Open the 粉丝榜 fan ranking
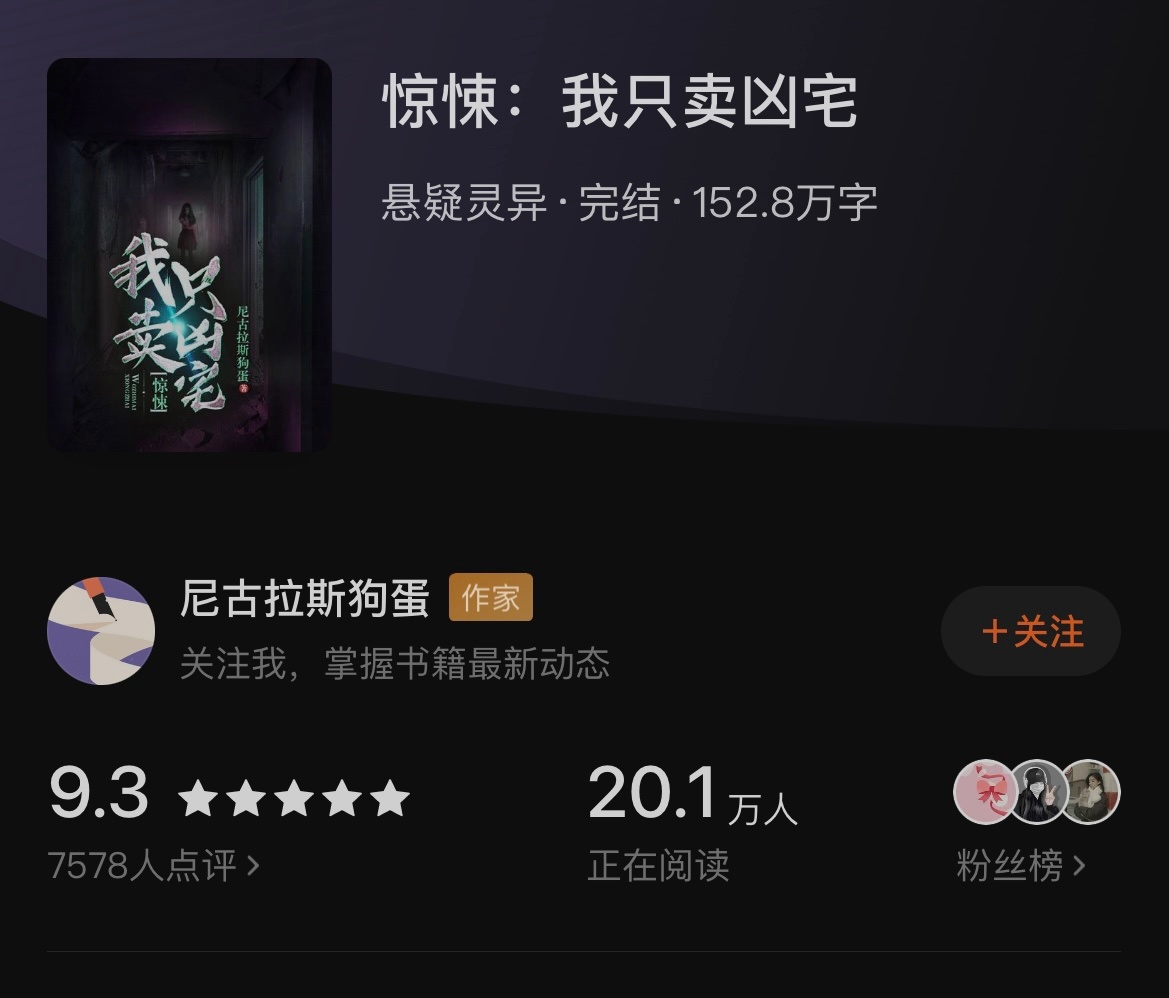This screenshot has height=998, width=1169. [1020, 865]
